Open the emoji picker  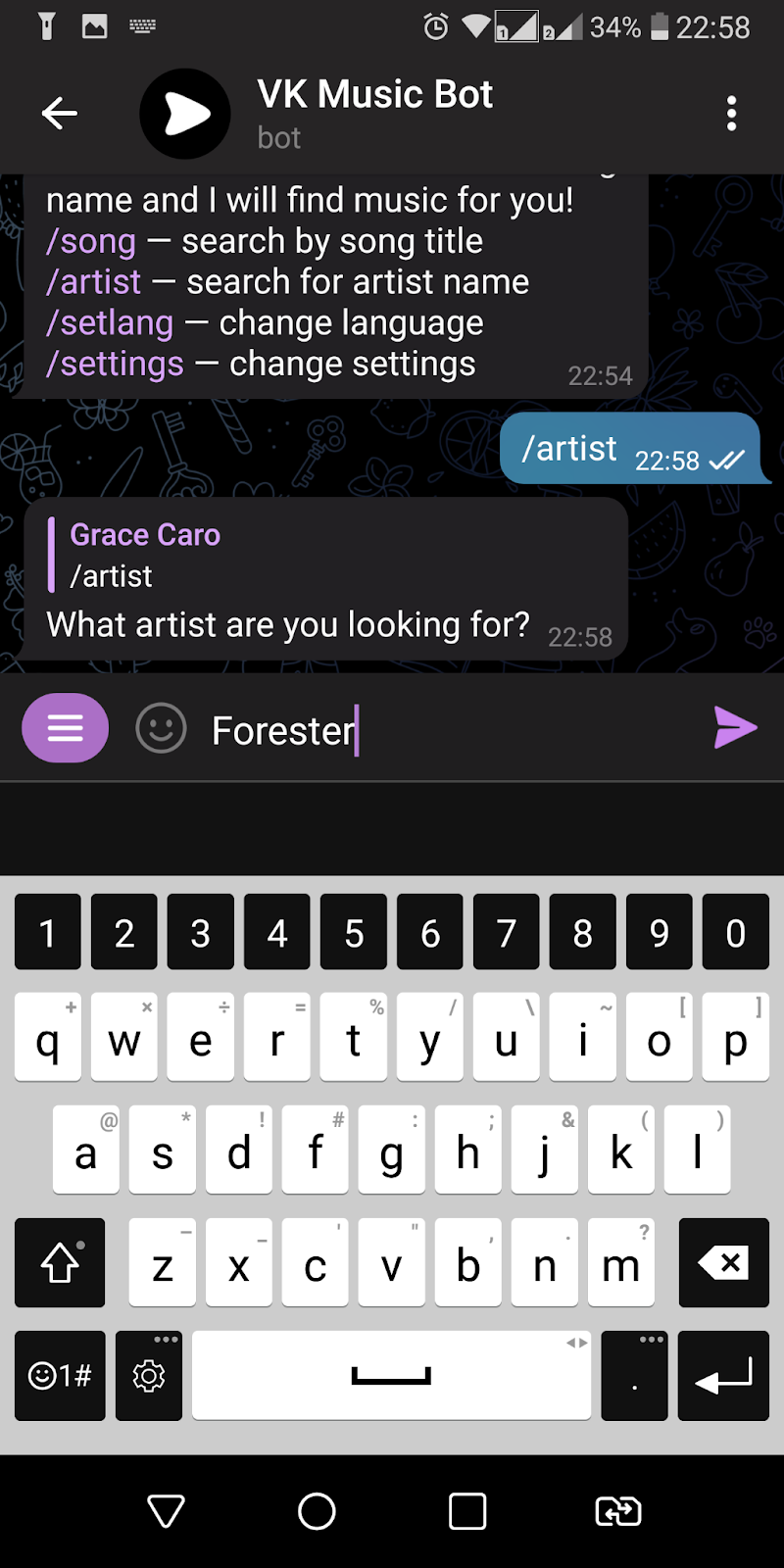[x=161, y=728]
